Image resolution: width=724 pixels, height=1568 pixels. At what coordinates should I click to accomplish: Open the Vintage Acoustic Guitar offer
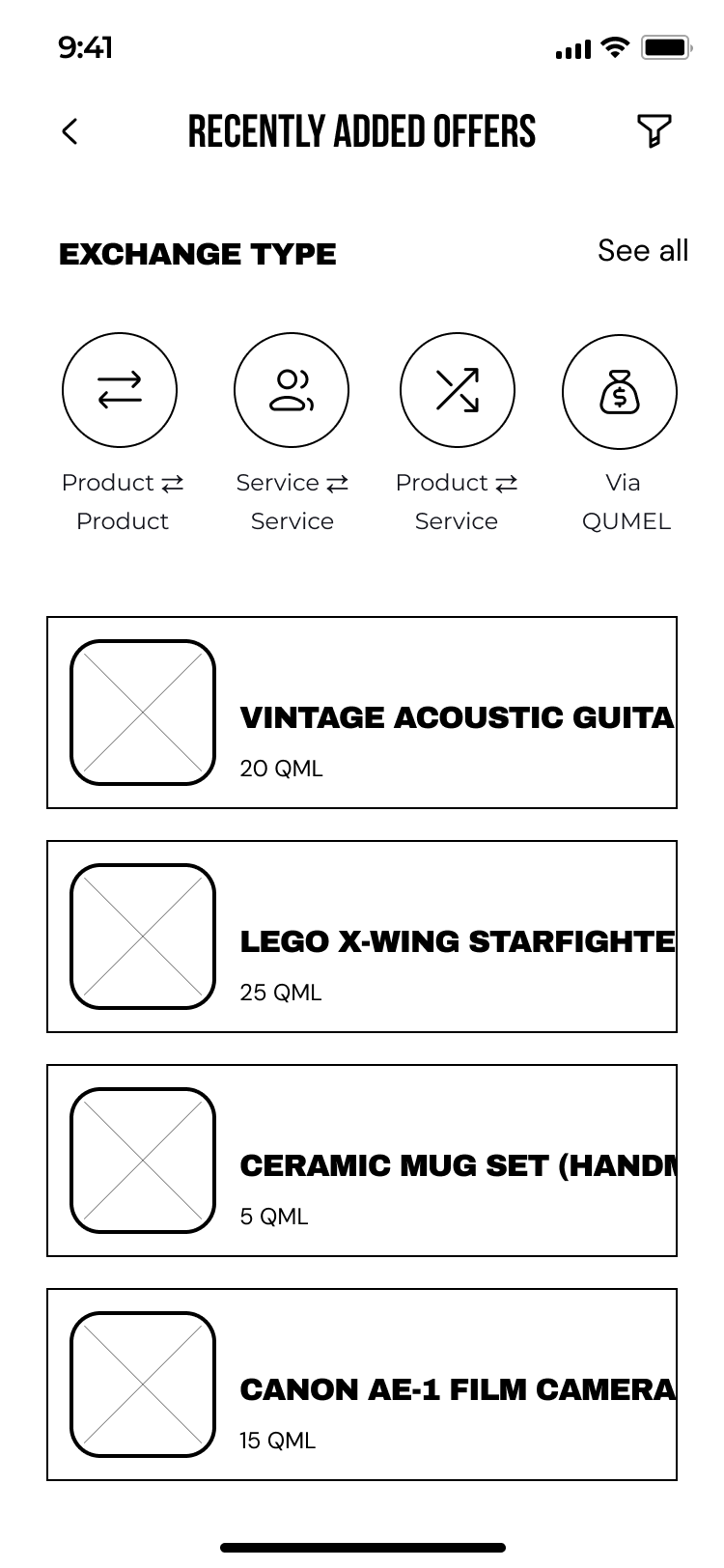click(x=362, y=713)
